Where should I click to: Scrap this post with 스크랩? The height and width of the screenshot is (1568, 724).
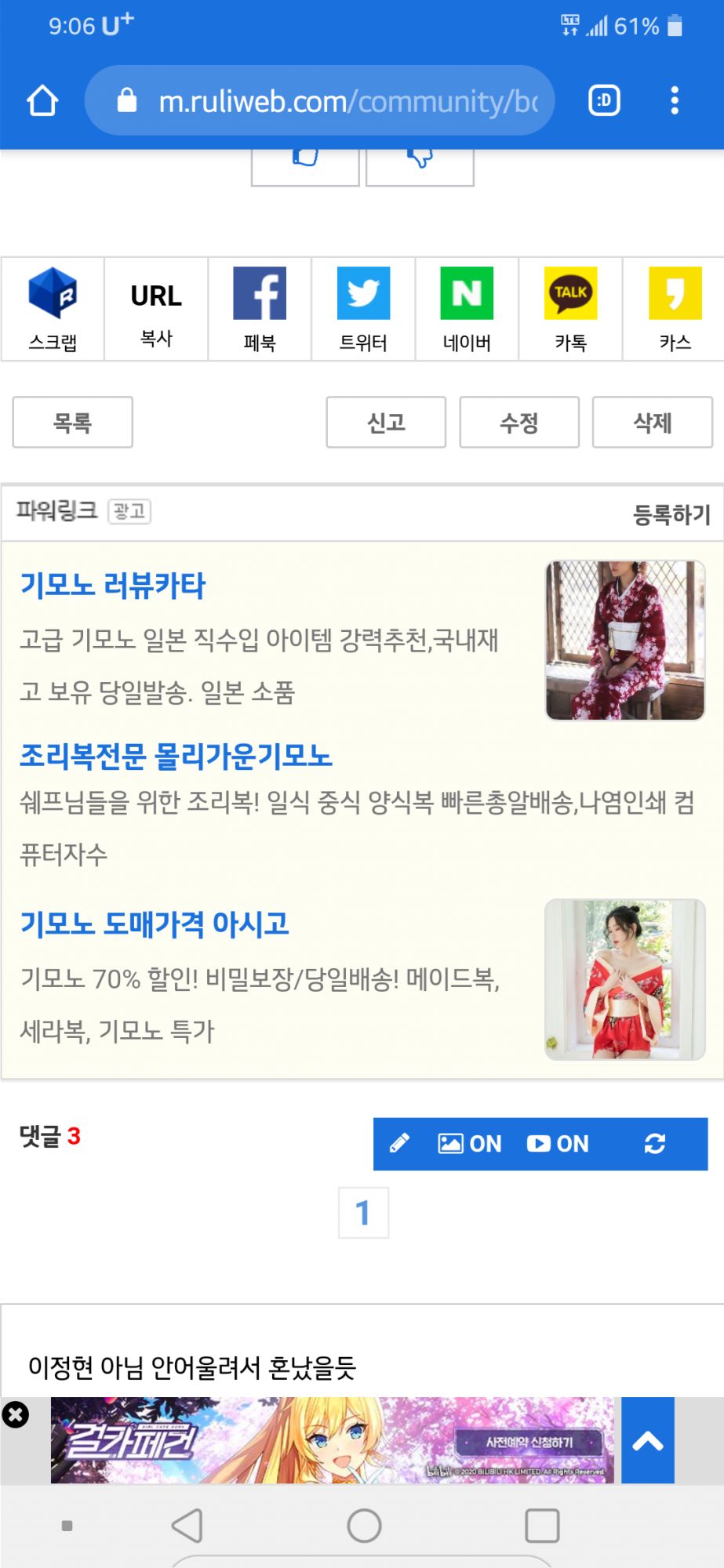pyautogui.click(x=53, y=309)
